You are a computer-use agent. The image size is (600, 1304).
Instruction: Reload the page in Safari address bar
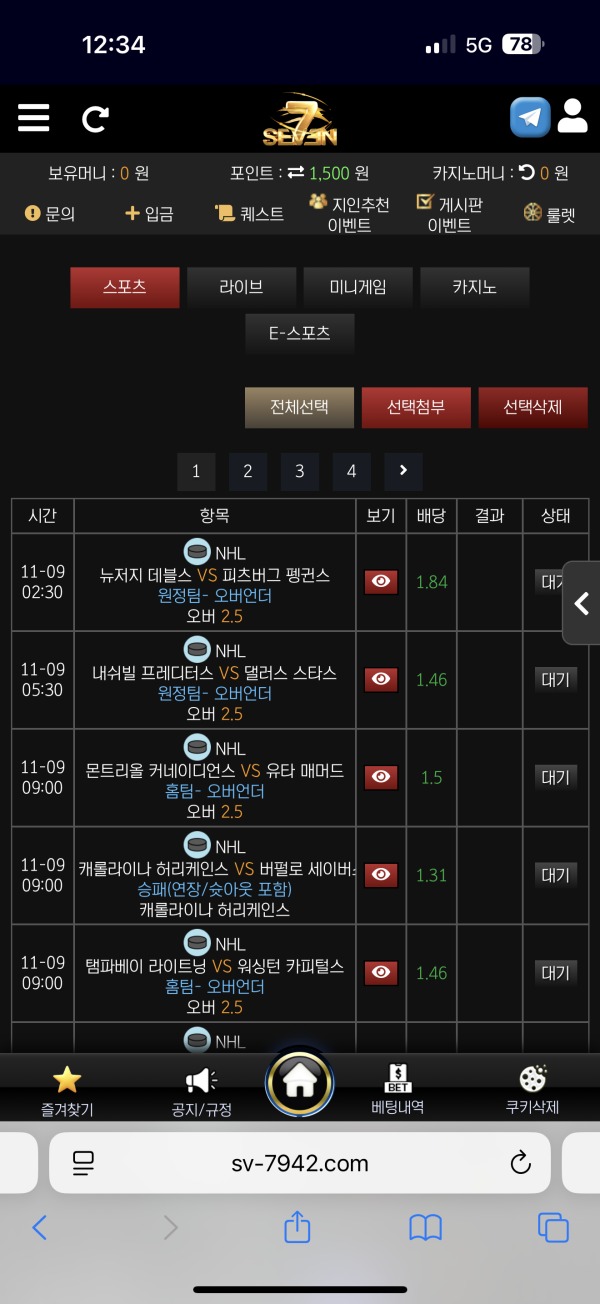click(x=520, y=1163)
